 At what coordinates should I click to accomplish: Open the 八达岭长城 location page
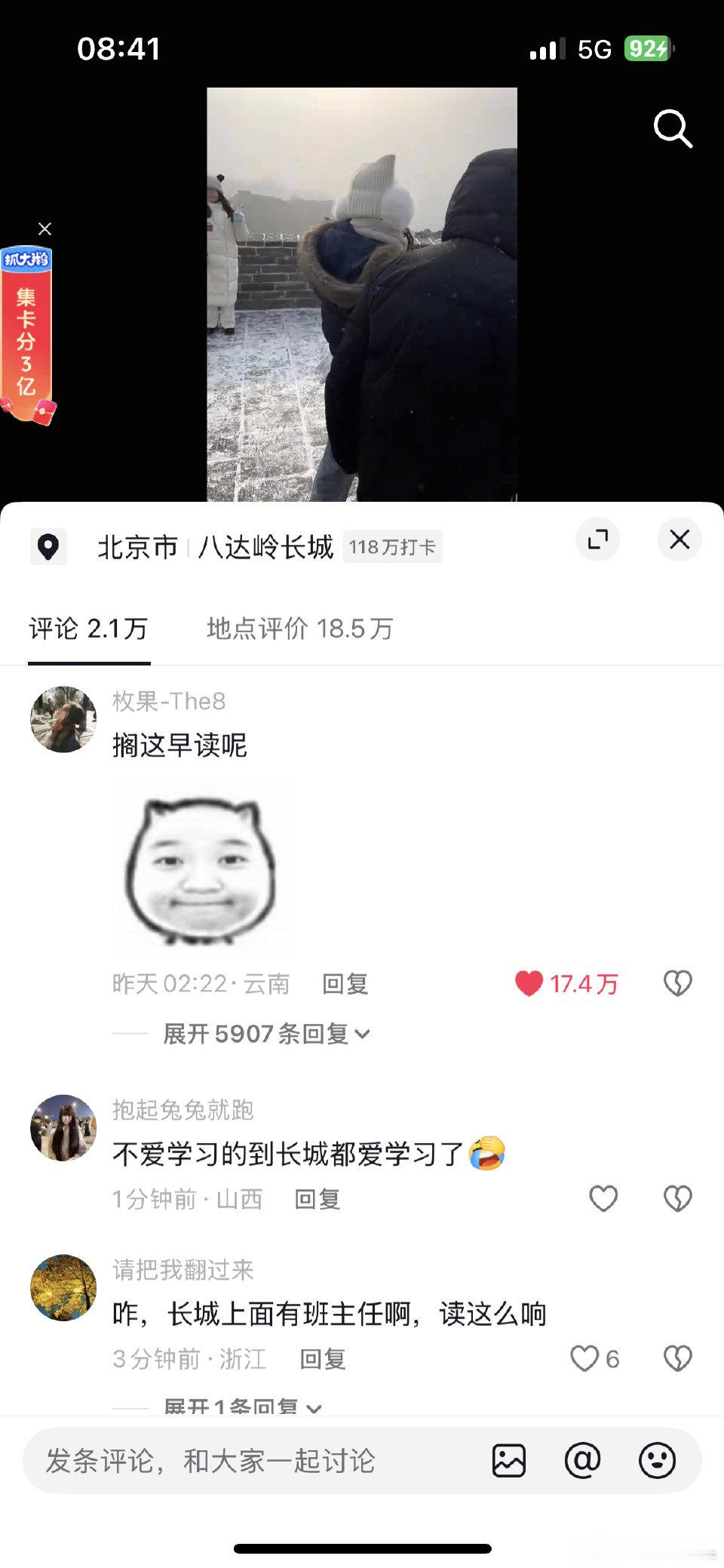268,546
